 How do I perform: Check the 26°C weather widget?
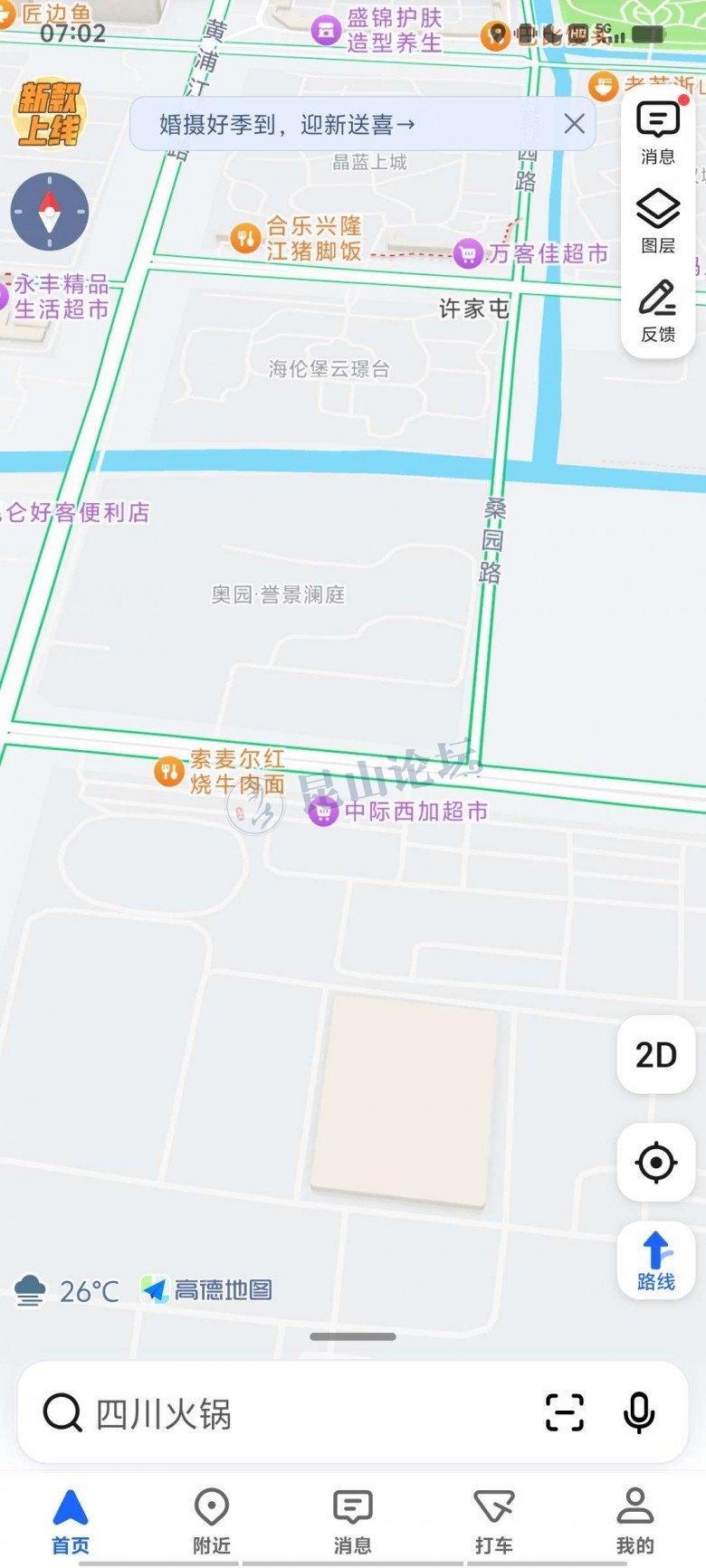[68, 1290]
